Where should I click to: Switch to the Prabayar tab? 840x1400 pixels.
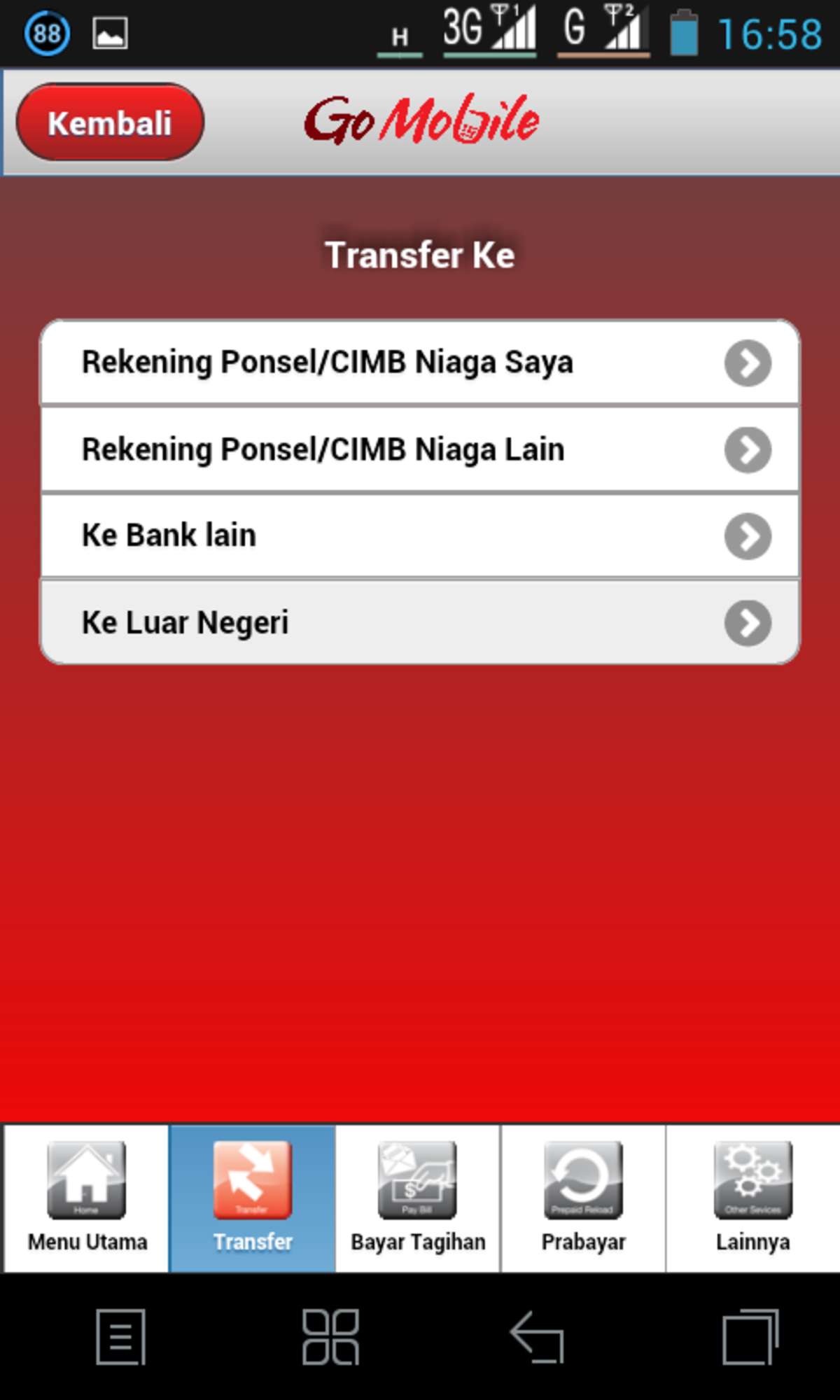(583, 1198)
